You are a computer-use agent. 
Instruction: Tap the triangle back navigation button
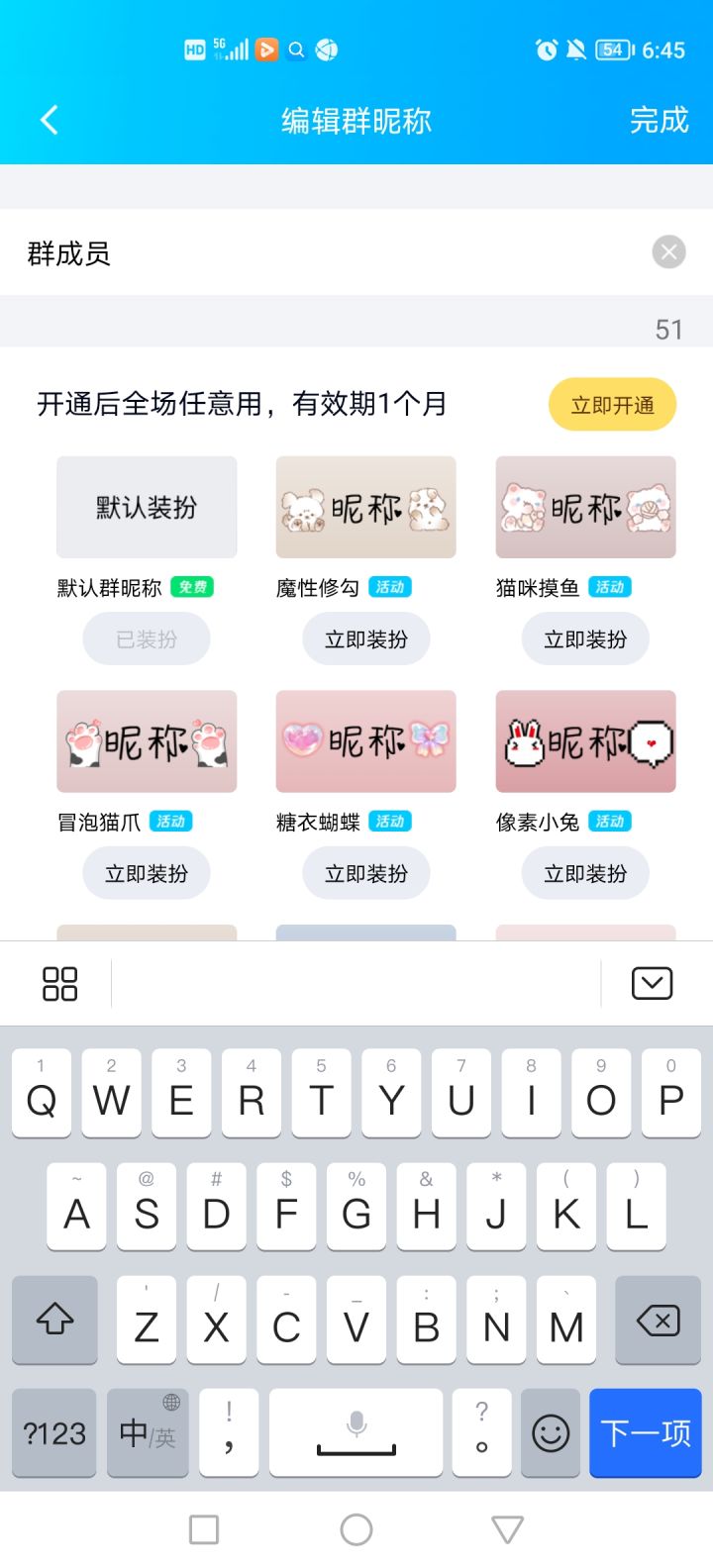(x=507, y=1528)
